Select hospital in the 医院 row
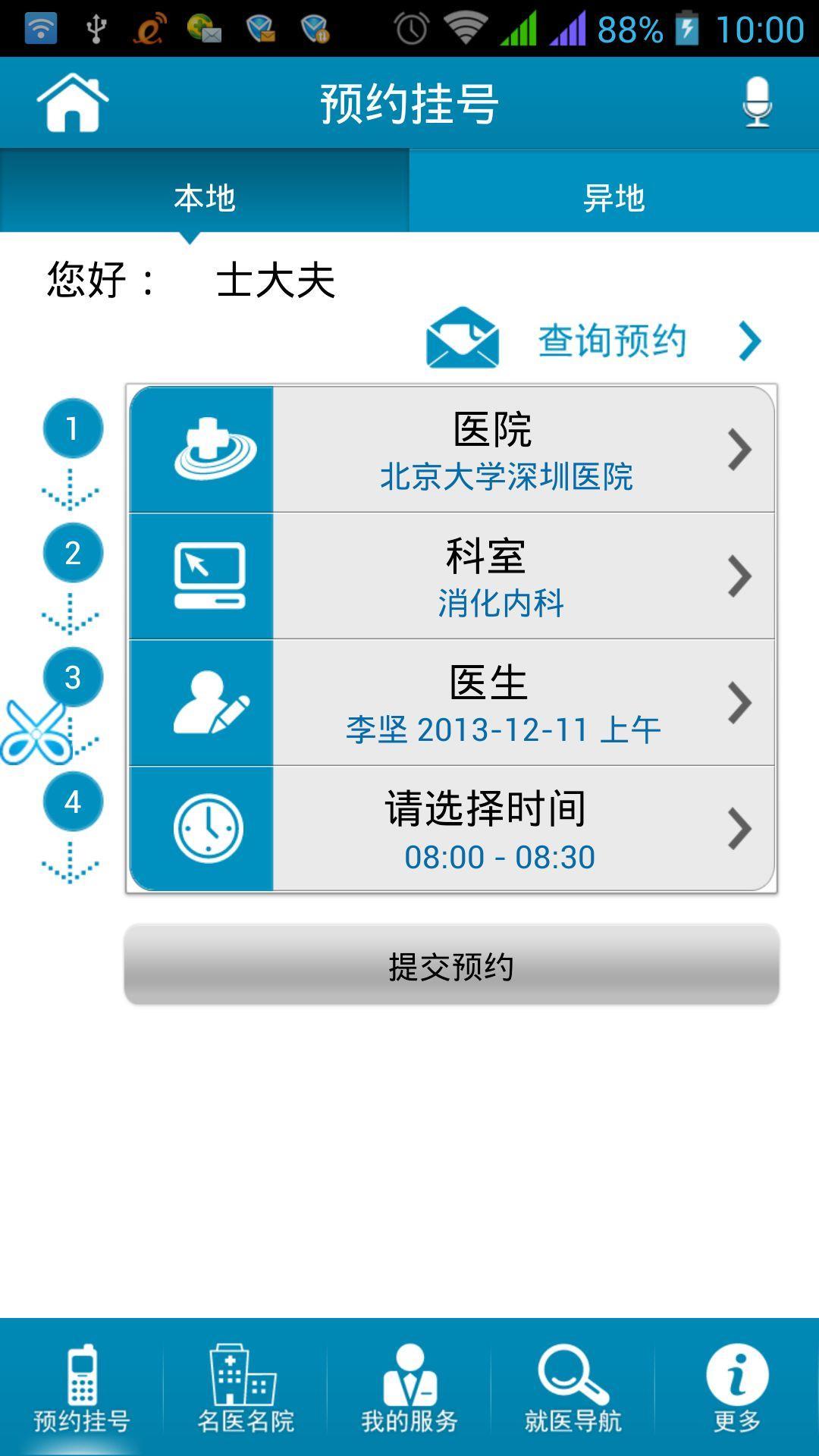This screenshot has width=819, height=1456. pos(452,450)
